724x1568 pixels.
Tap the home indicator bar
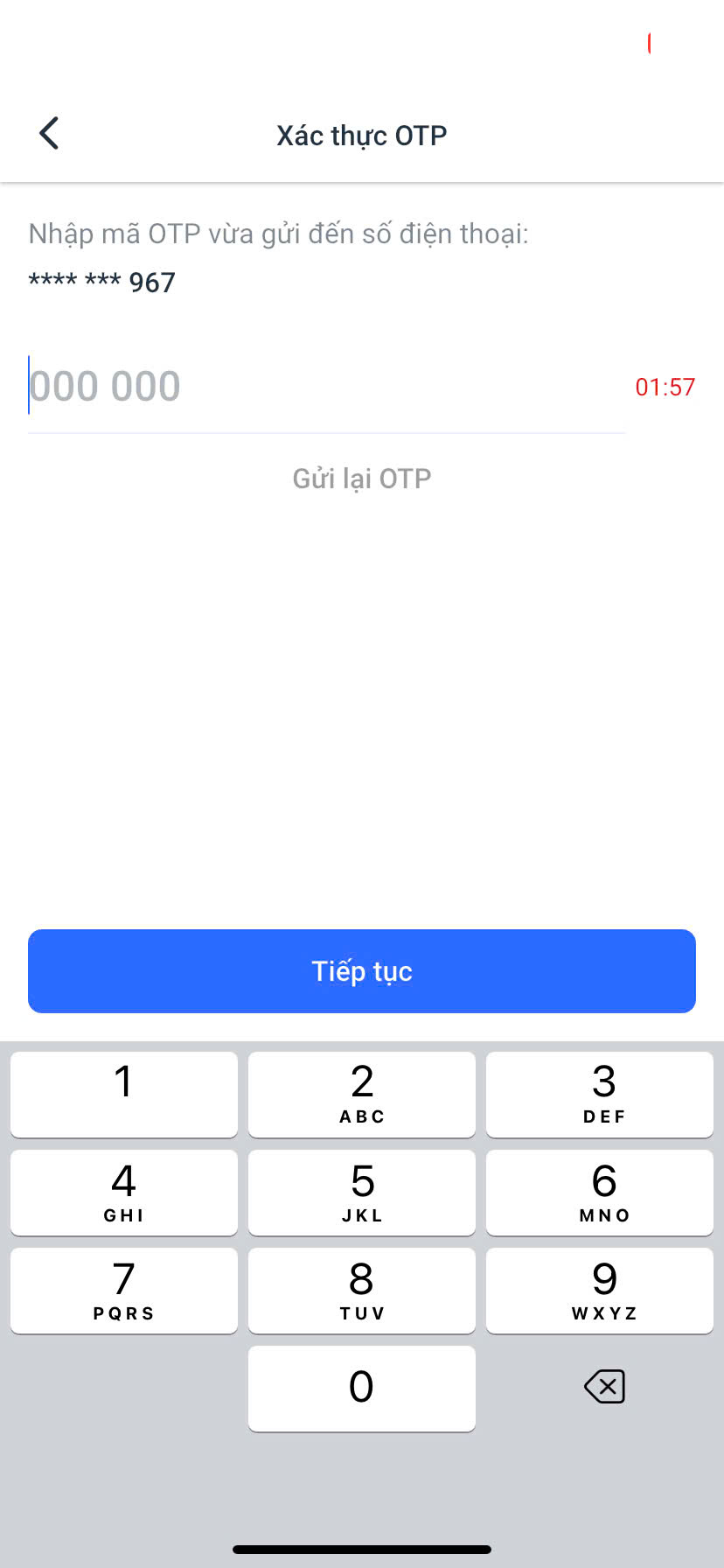click(x=361, y=1549)
